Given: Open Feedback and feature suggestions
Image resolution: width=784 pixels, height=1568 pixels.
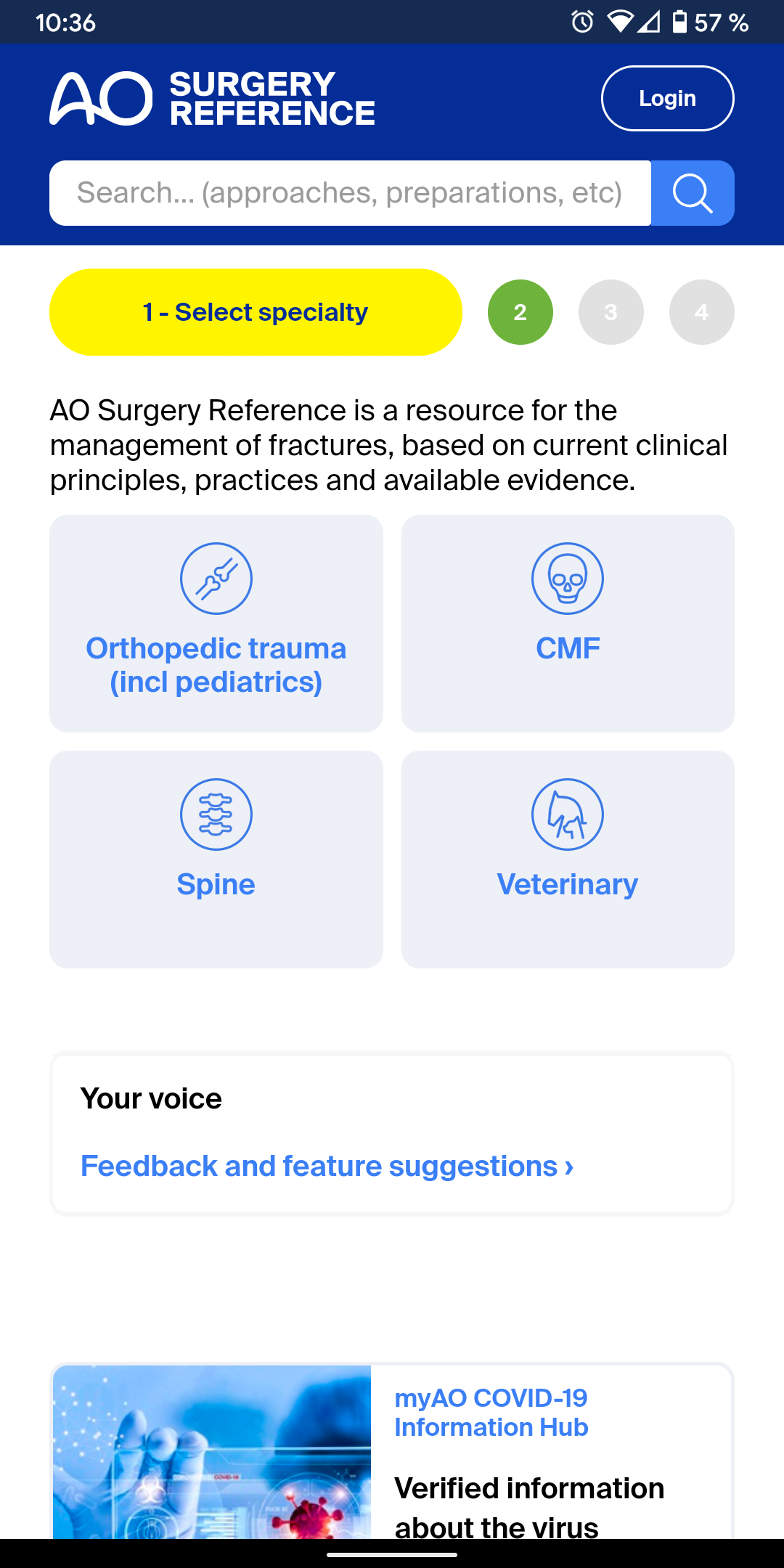Looking at the screenshot, I should (x=326, y=1166).
